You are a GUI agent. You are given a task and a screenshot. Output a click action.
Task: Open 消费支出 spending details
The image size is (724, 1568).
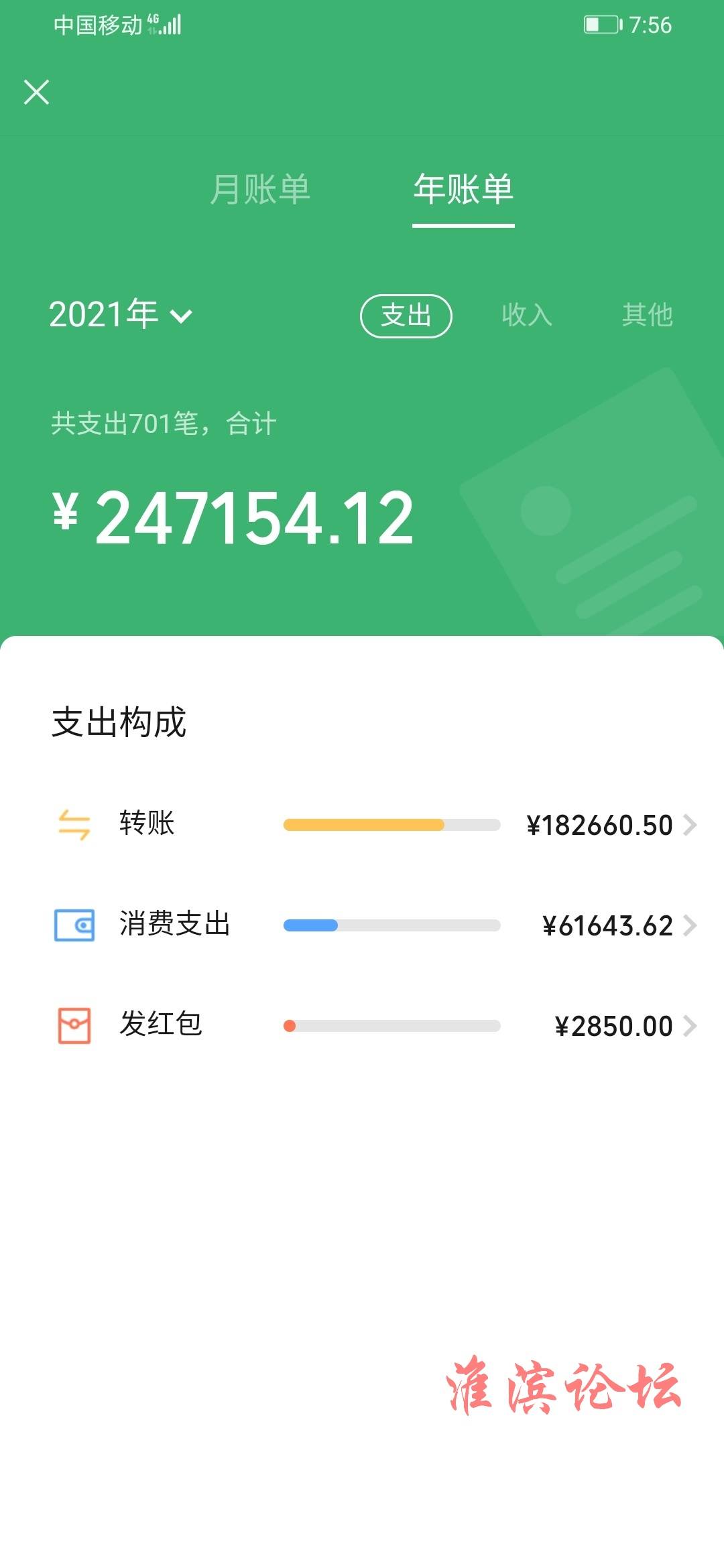pos(362,925)
